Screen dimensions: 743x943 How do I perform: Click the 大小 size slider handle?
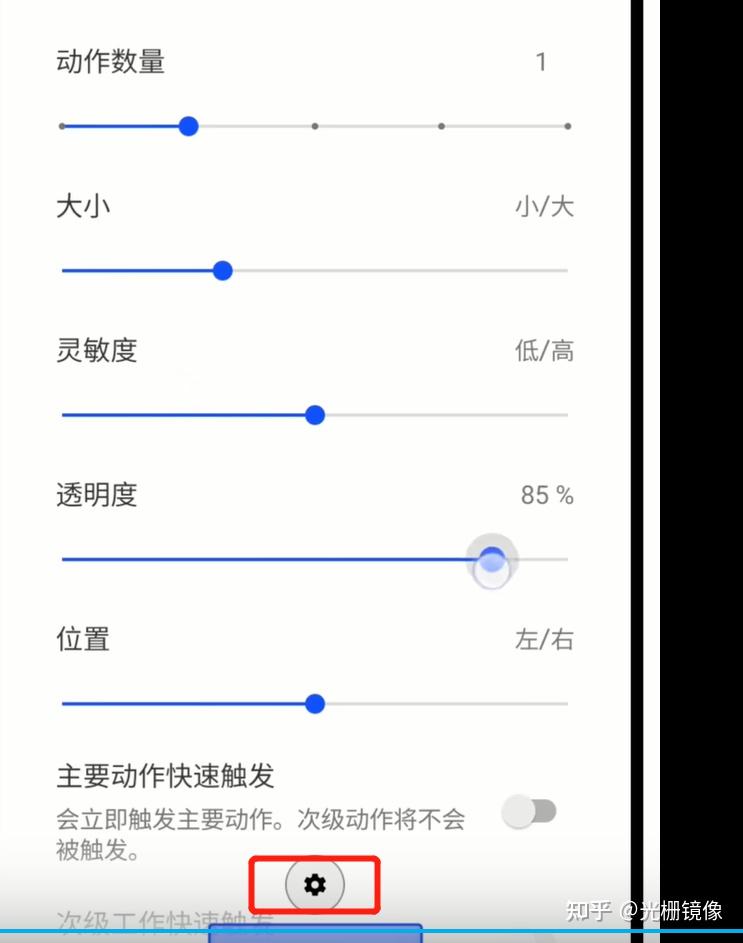click(x=222, y=270)
